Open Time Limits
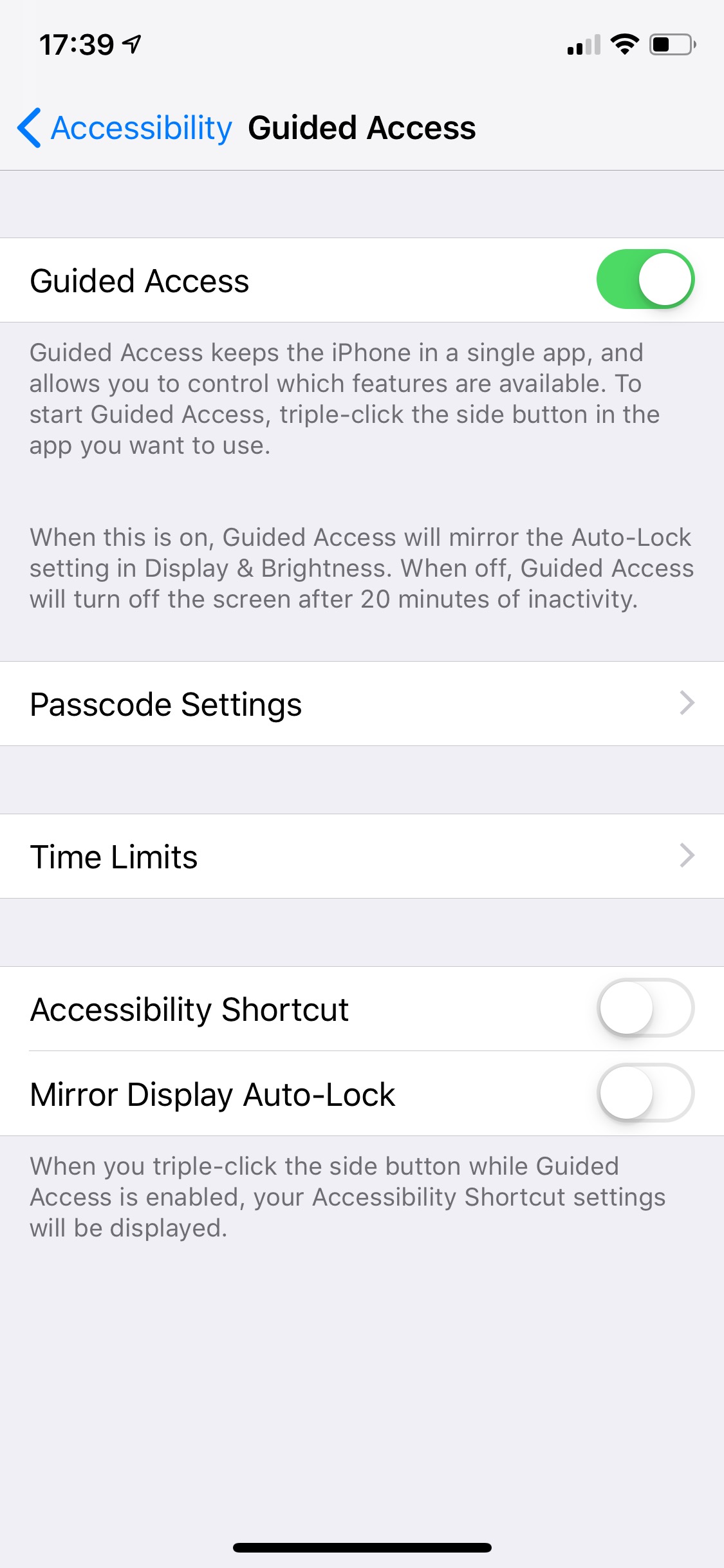The width and height of the screenshot is (724, 1568). [x=362, y=856]
